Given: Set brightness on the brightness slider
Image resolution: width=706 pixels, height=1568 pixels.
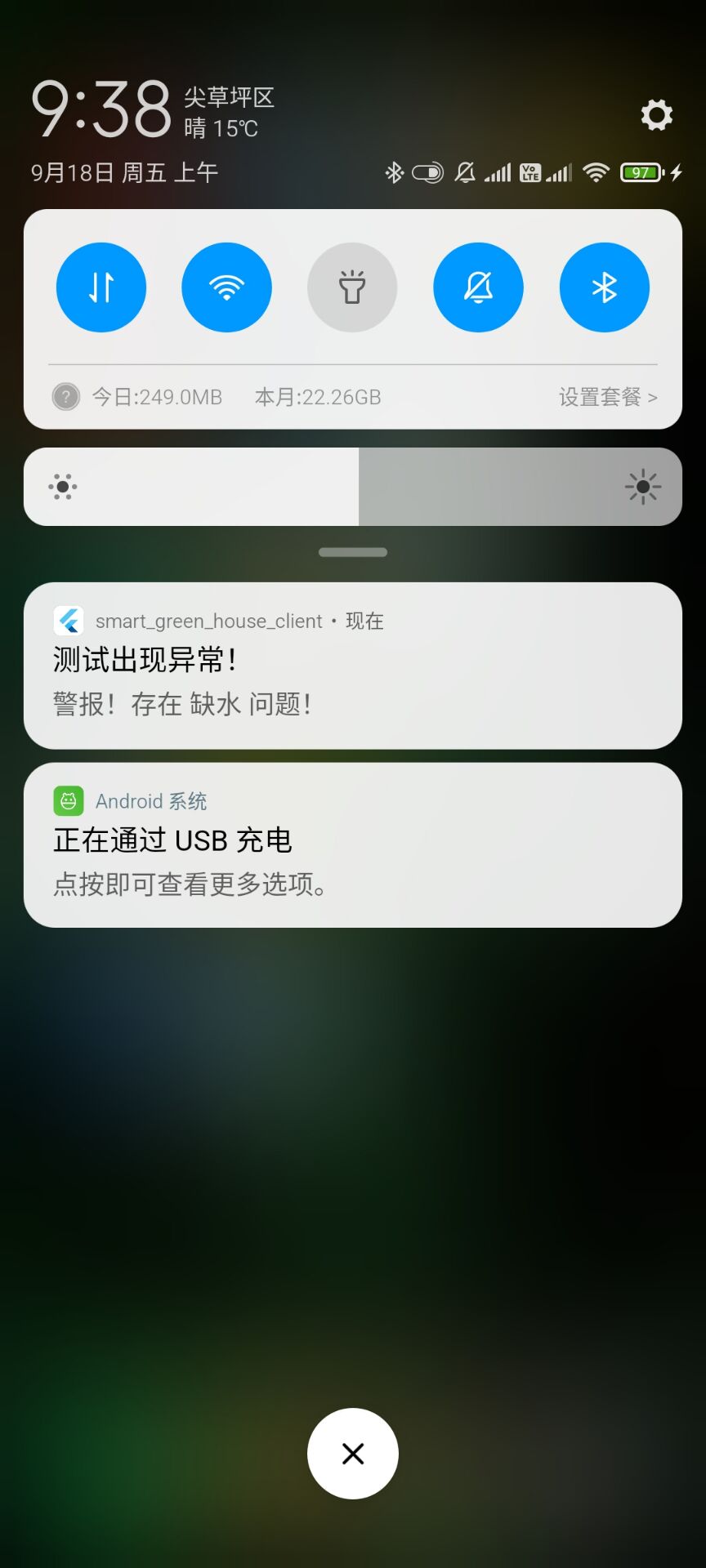Looking at the screenshot, I should point(353,487).
